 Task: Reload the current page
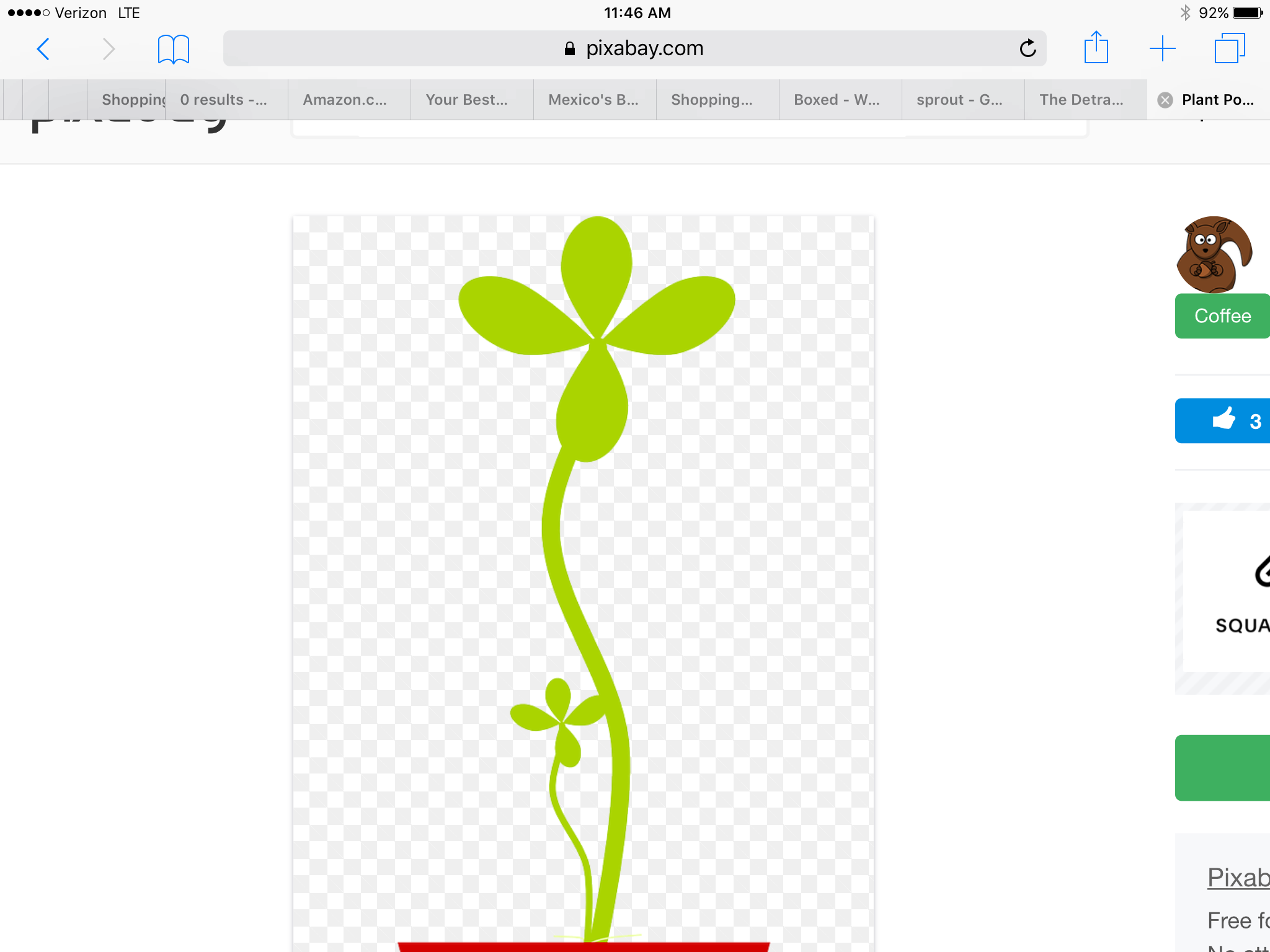1028,48
